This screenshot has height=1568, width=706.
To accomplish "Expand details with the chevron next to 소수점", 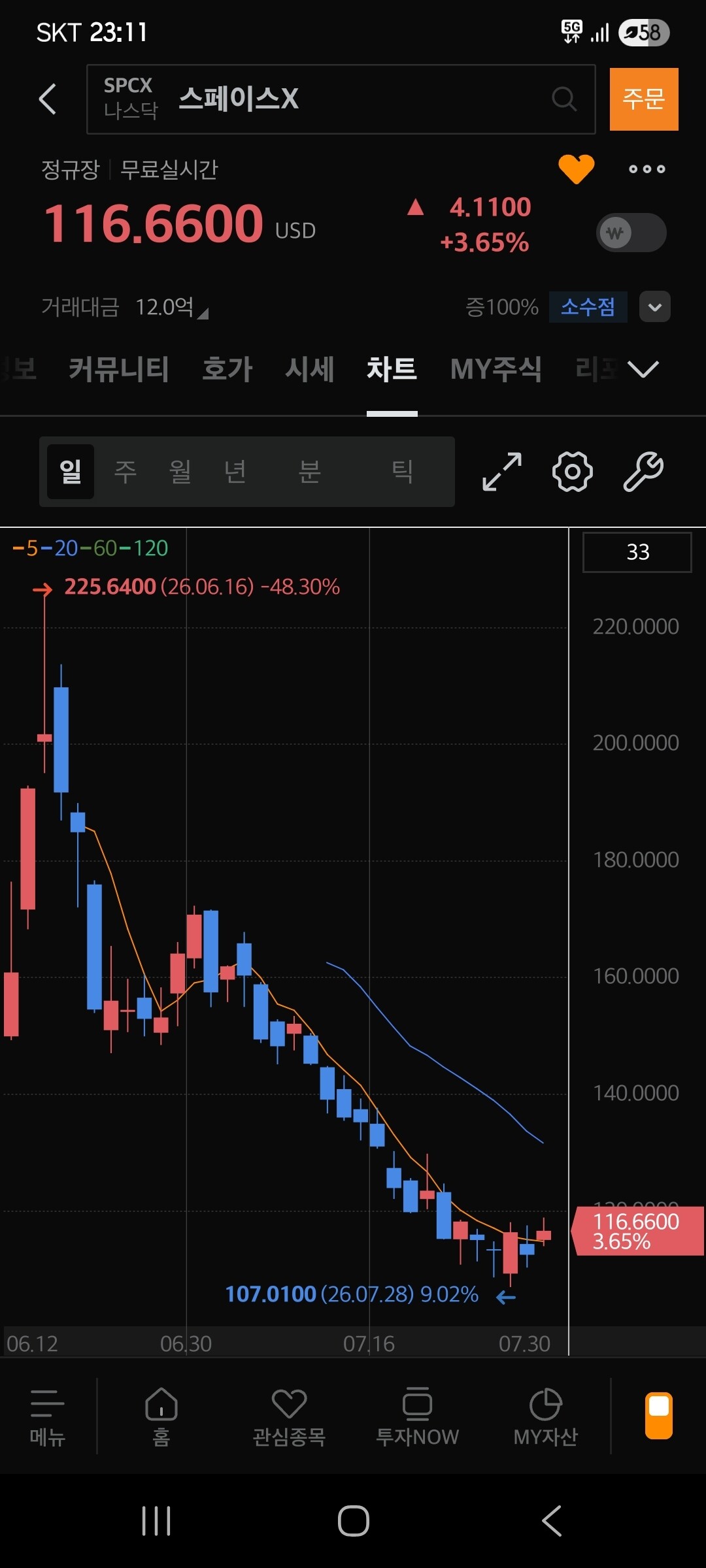I will tap(655, 307).
